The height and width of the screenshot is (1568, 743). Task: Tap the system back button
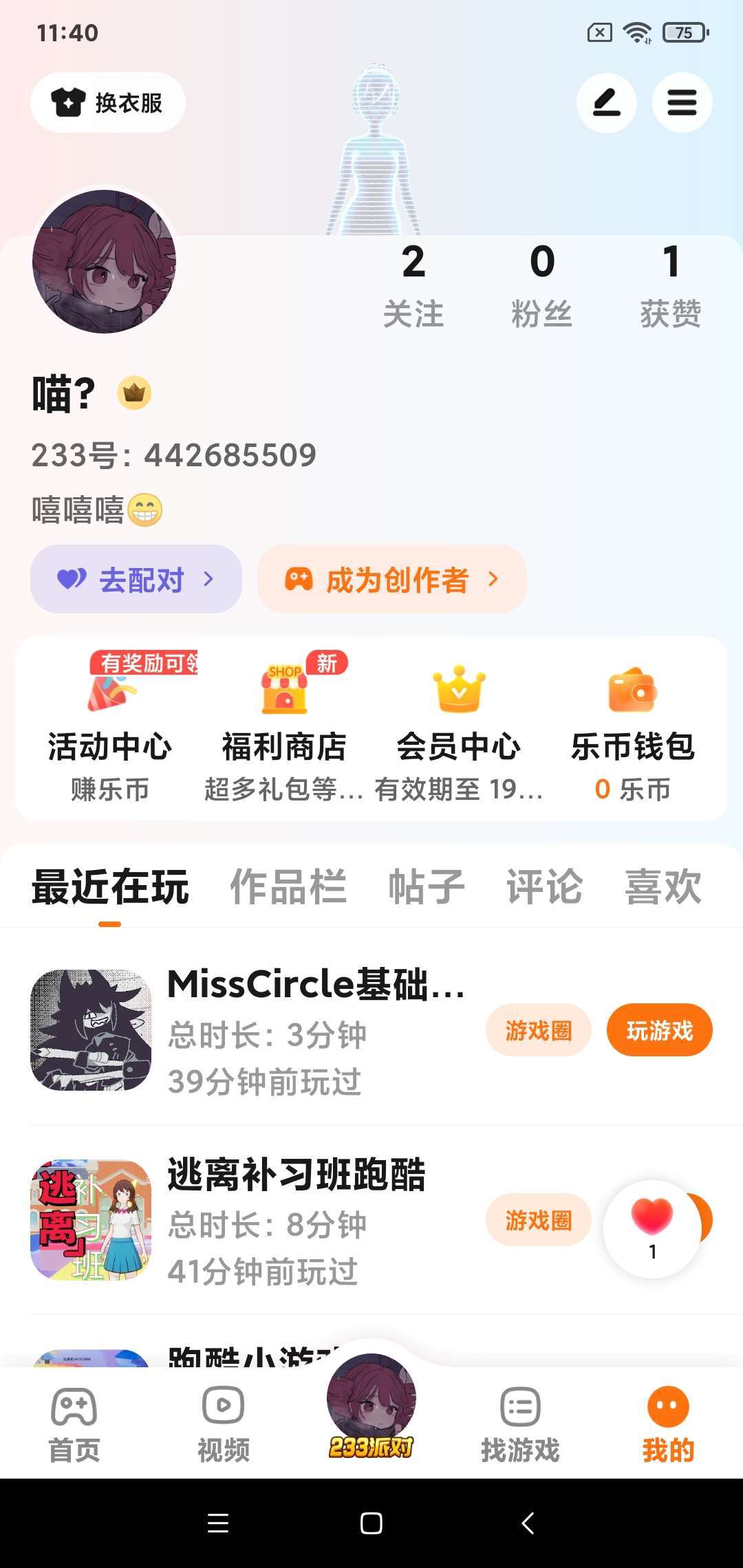click(x=528, y=1523)
